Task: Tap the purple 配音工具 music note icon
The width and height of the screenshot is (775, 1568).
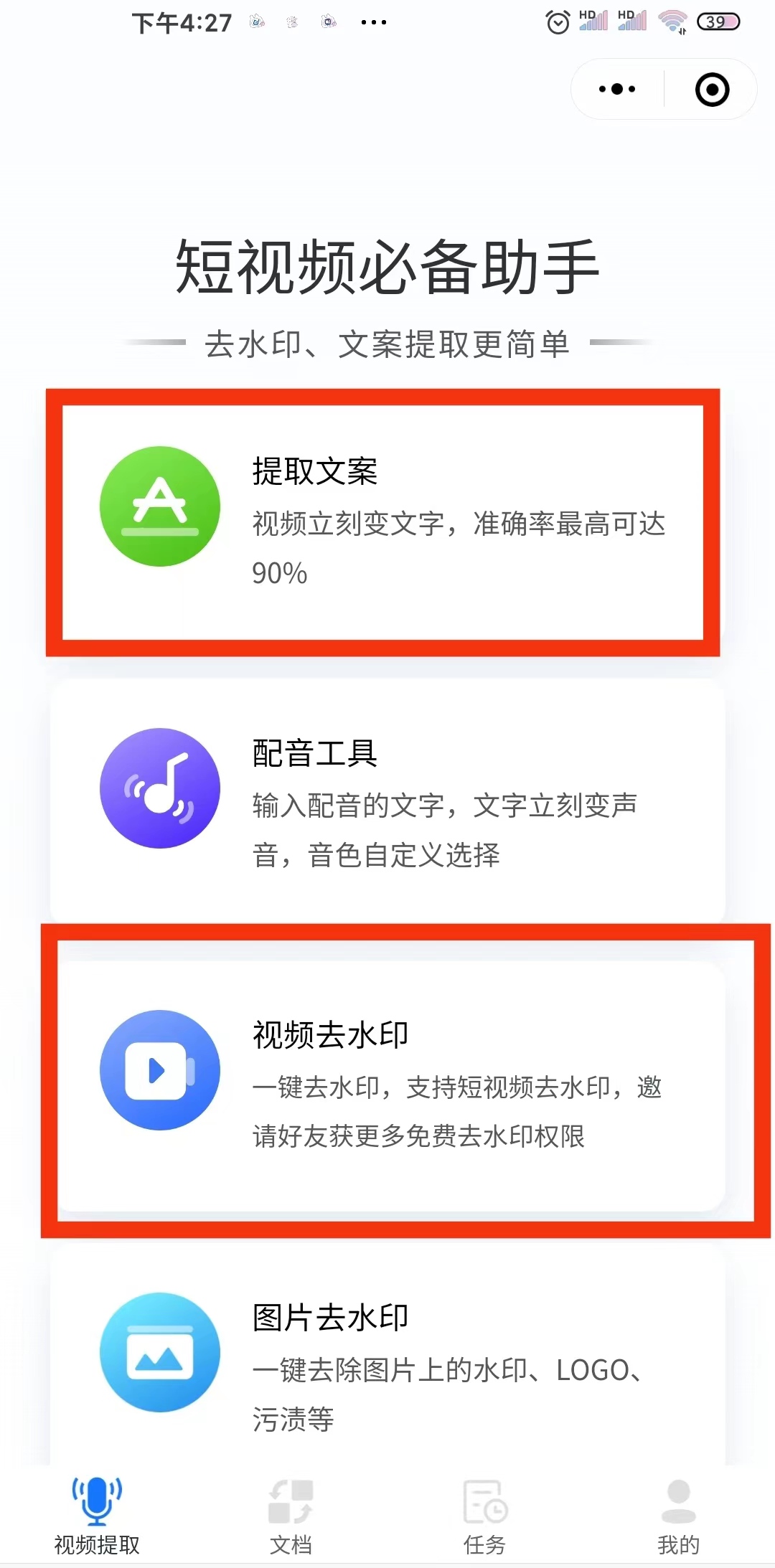Action: coord(159,788)
